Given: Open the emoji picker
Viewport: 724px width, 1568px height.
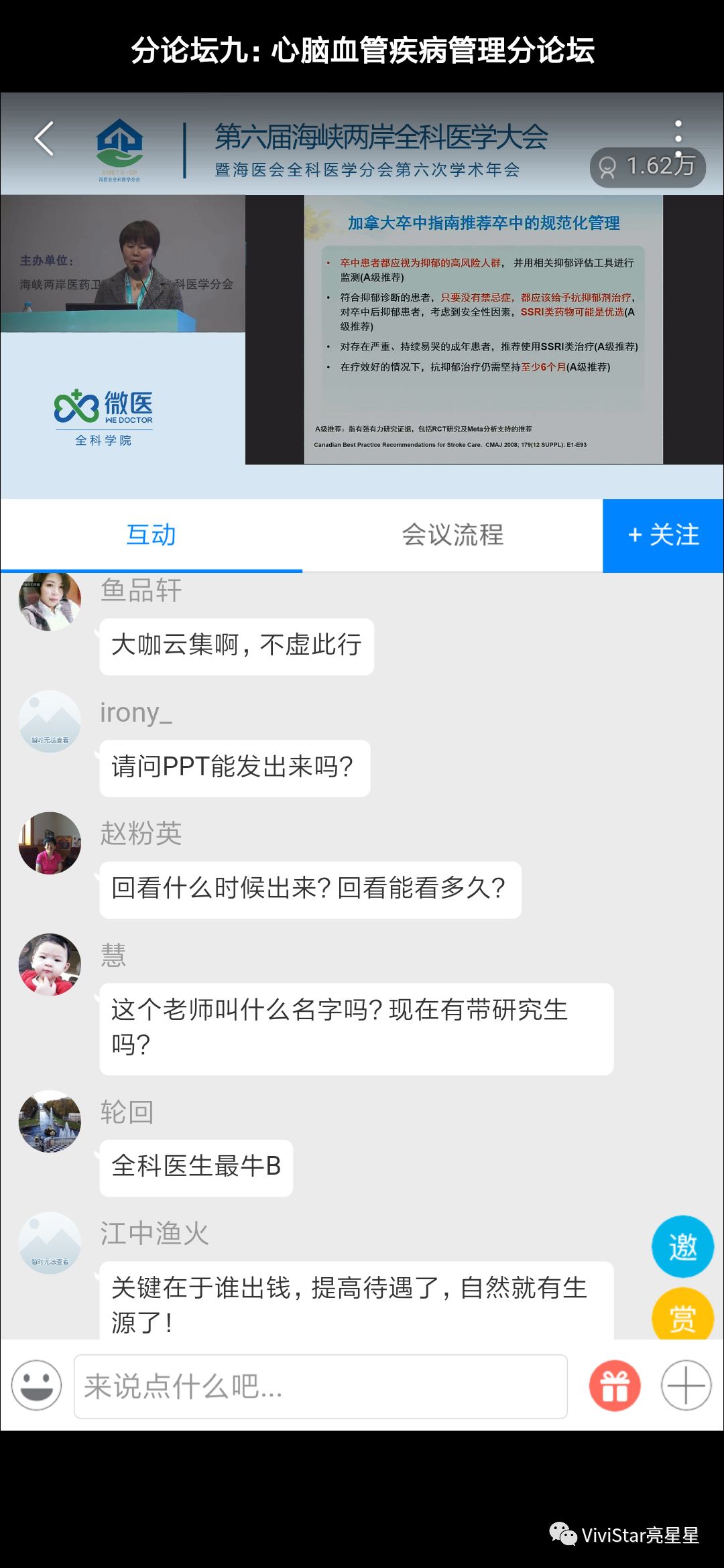Looking at the screenshot, I should [x=37, y=1384].
